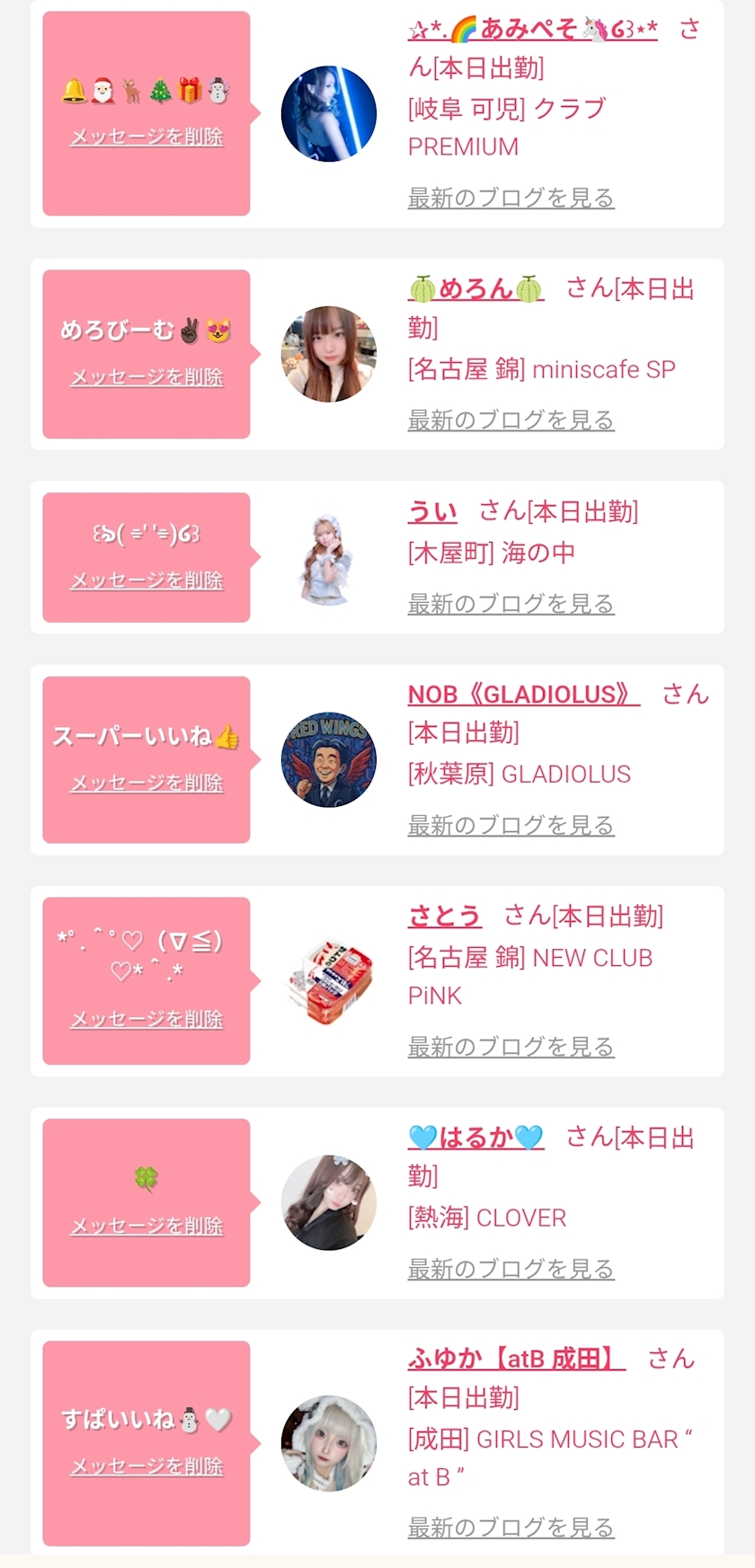Tap めろん's round profile photo
The width and height of the screenshot is (755, 1568).
[329, 354]
